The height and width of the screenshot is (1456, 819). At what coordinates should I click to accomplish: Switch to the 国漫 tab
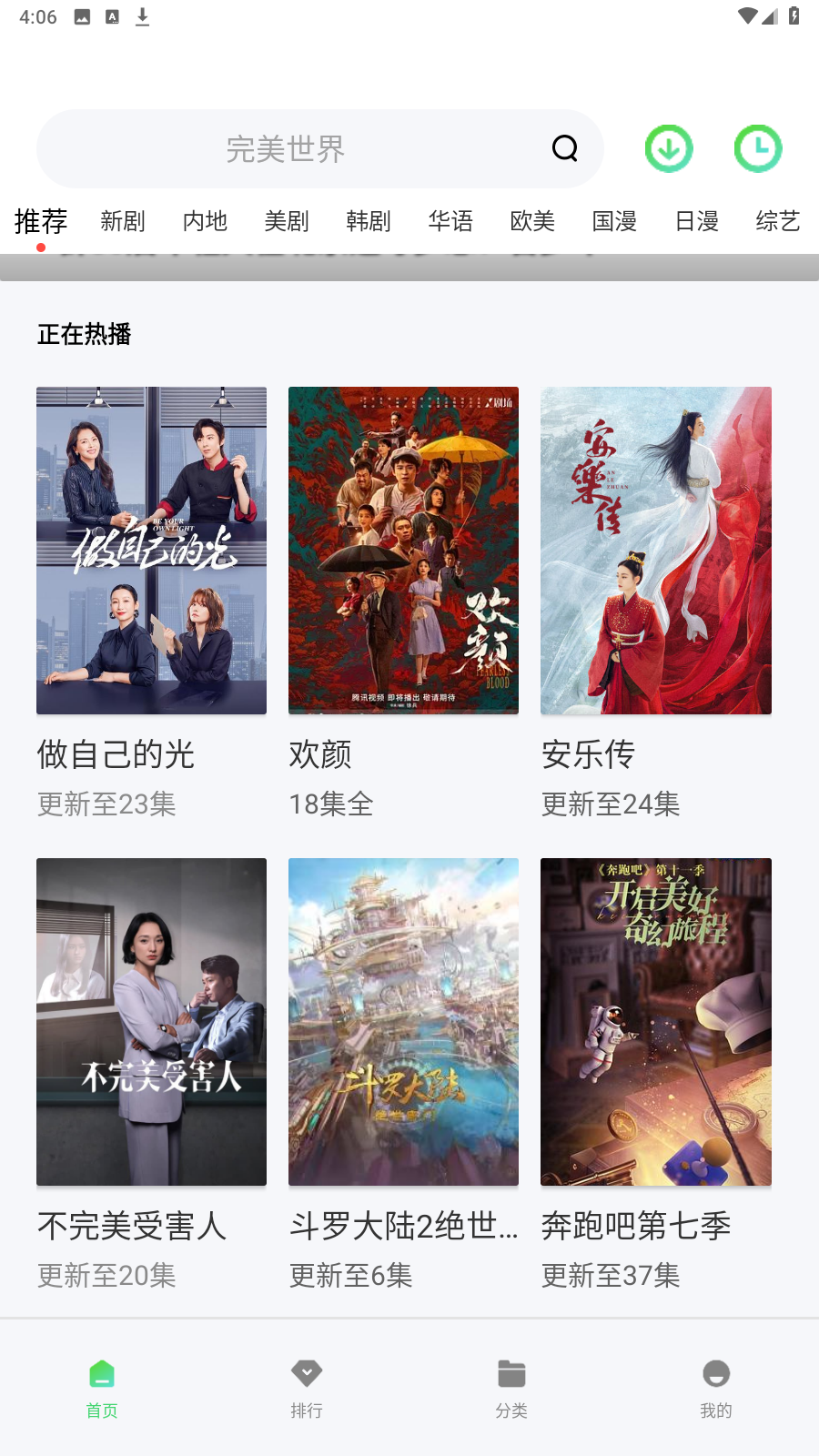[x=614, y=221]
